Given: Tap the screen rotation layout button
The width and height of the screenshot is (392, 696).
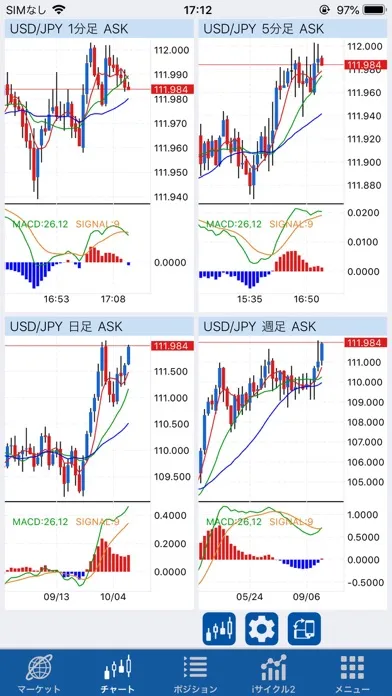Looking at the screenshot, I should coord(304,629).
